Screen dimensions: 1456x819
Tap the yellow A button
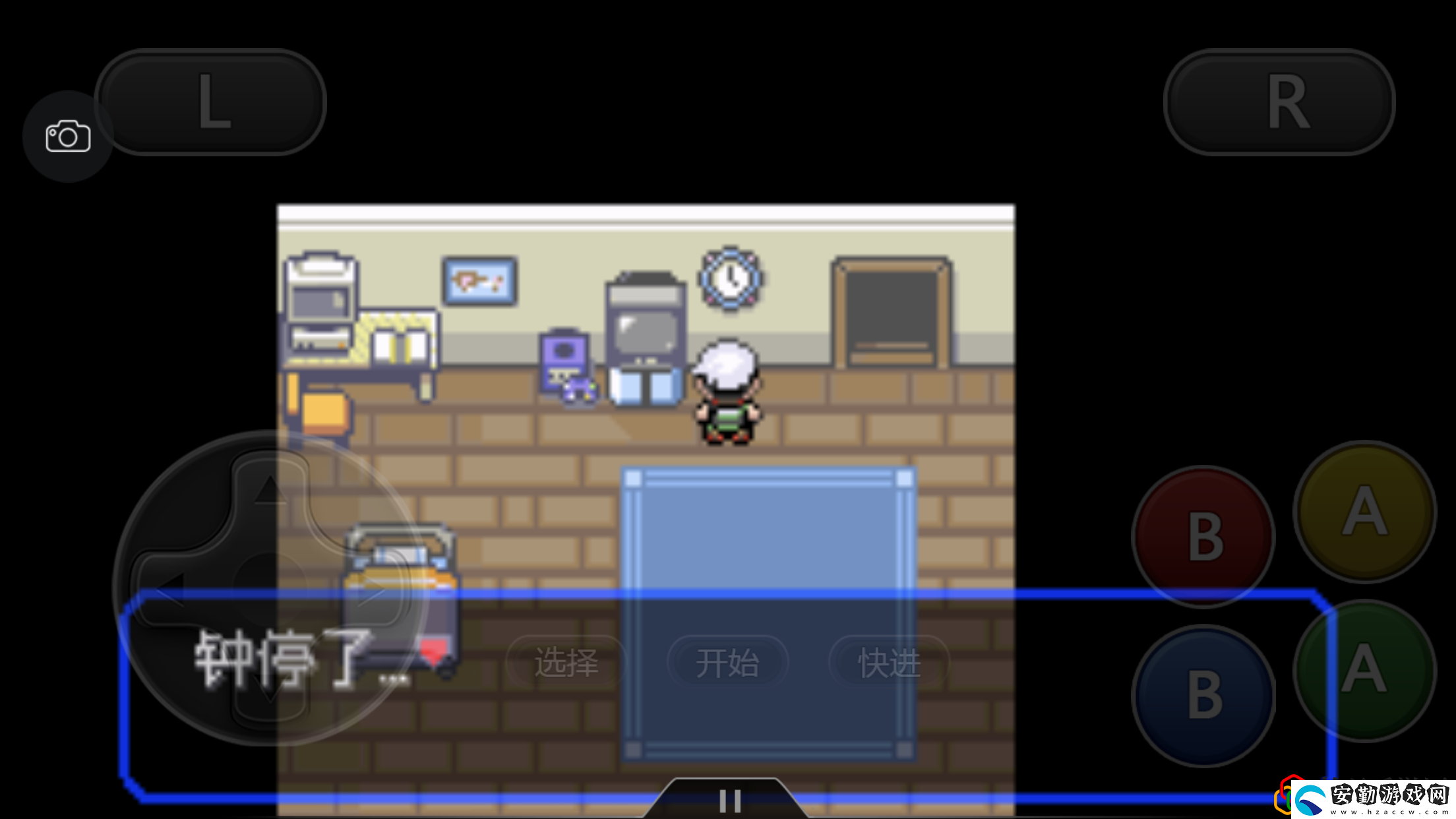tap(1364, 511)
